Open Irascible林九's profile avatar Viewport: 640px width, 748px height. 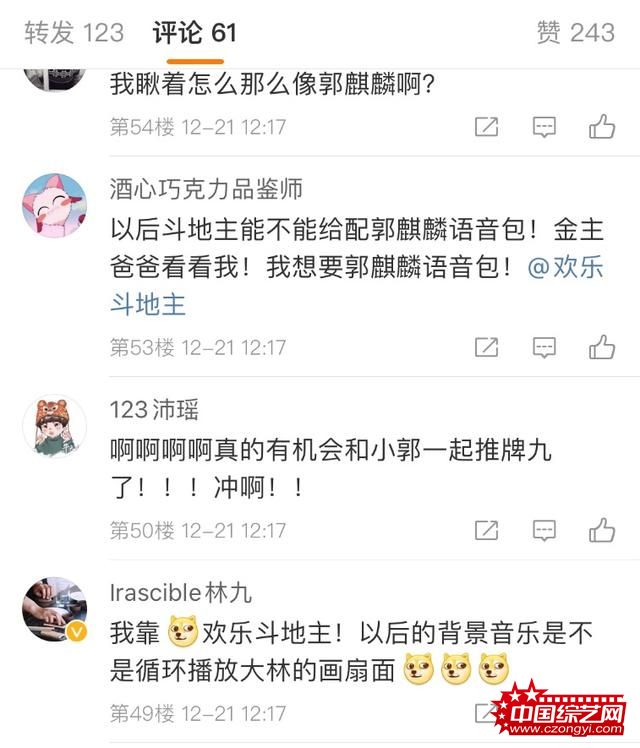pyautogui.click(x=54, y=609)
